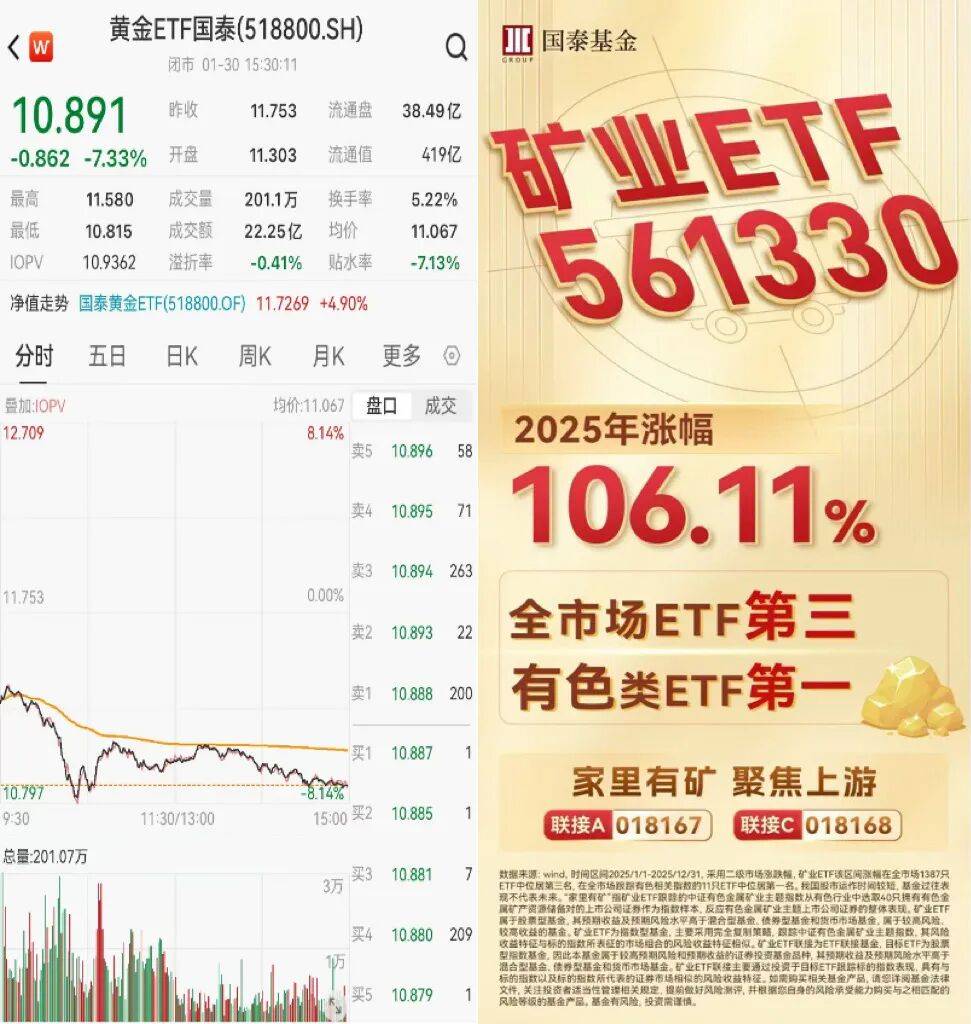Viewport: 971px width, 1024px height.
Task: Open search with the magnifier icon
Action: [456, 46]
